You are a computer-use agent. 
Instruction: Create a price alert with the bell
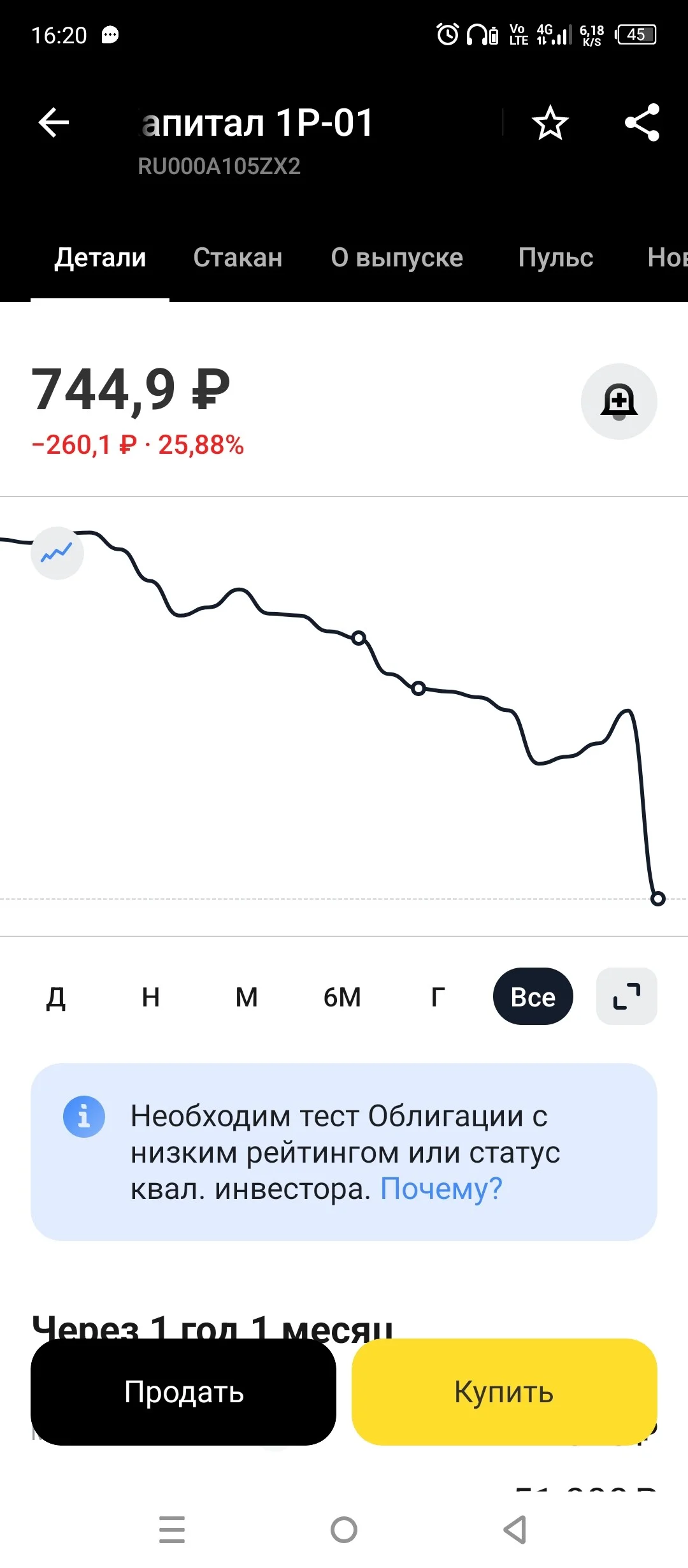pos(619,402)
